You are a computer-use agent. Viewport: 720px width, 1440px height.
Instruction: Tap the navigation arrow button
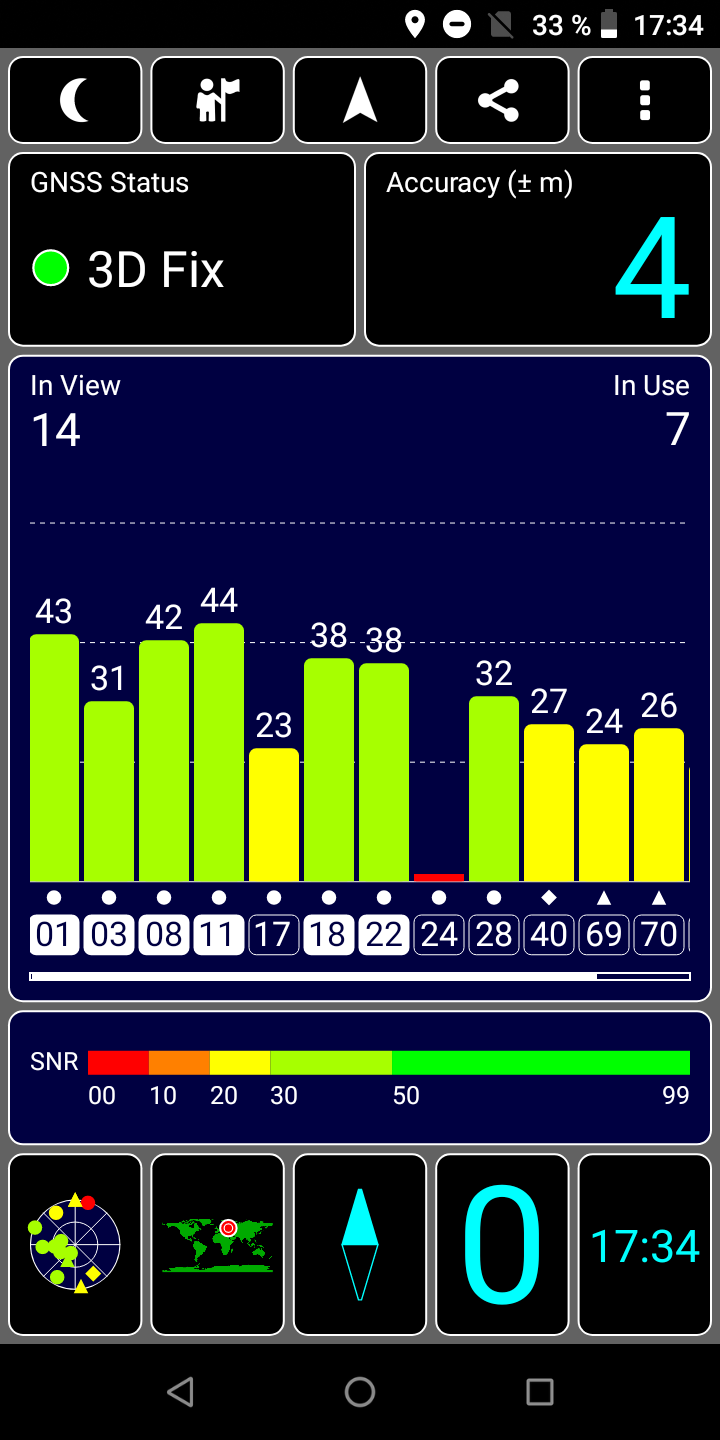coord(360,100)
